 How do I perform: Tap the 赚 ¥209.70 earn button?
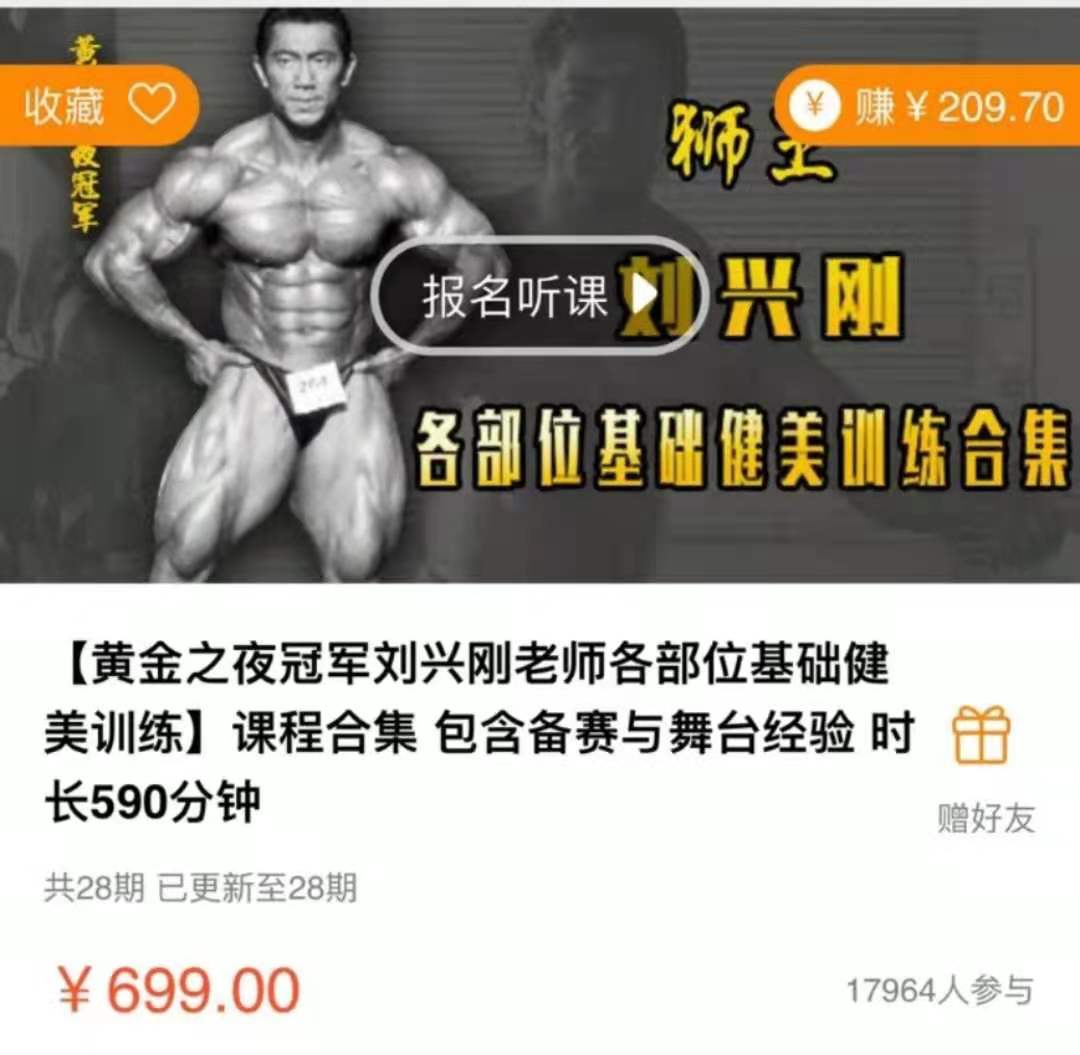click(x=928, y=106)
